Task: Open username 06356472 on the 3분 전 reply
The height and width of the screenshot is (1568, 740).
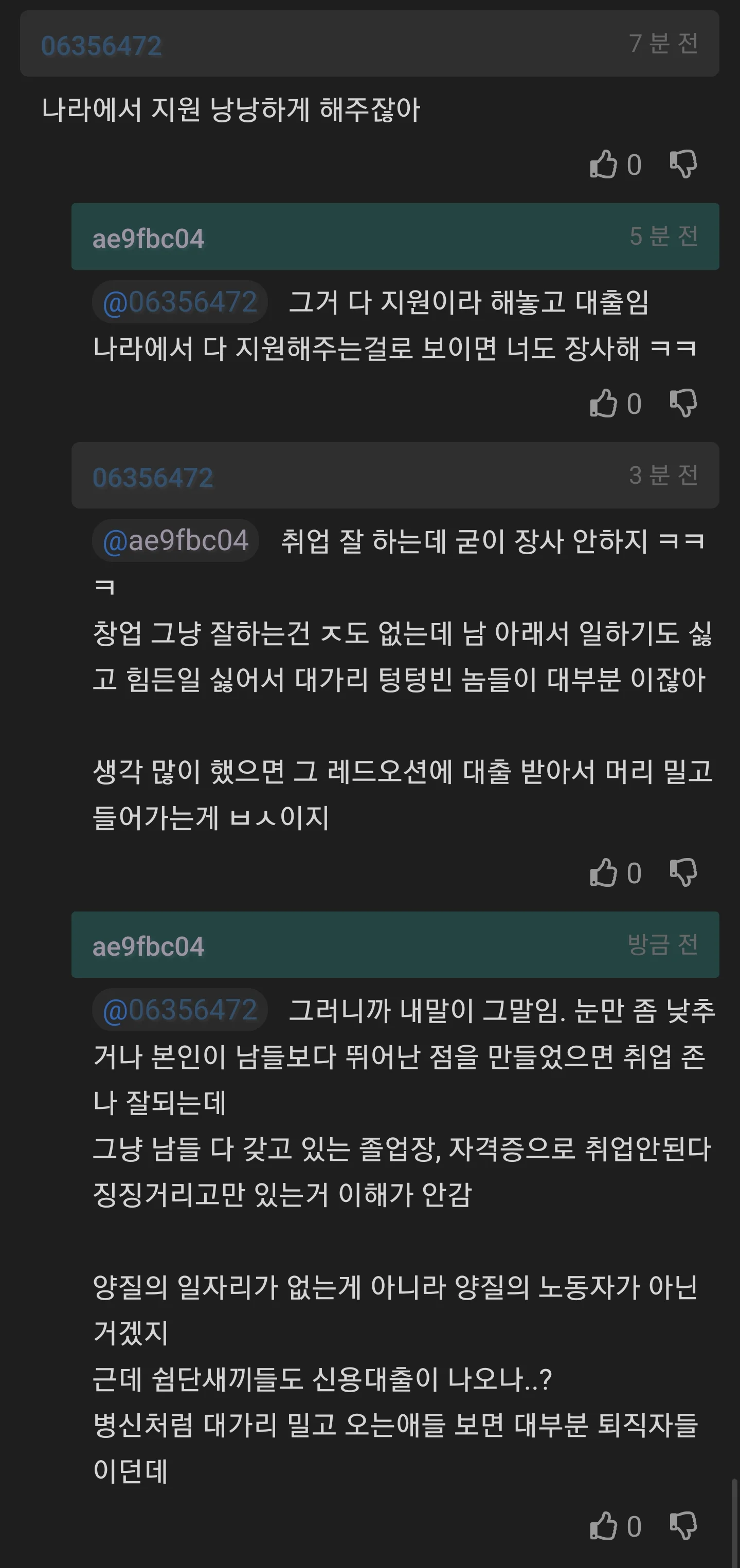Action: (152, 477)
